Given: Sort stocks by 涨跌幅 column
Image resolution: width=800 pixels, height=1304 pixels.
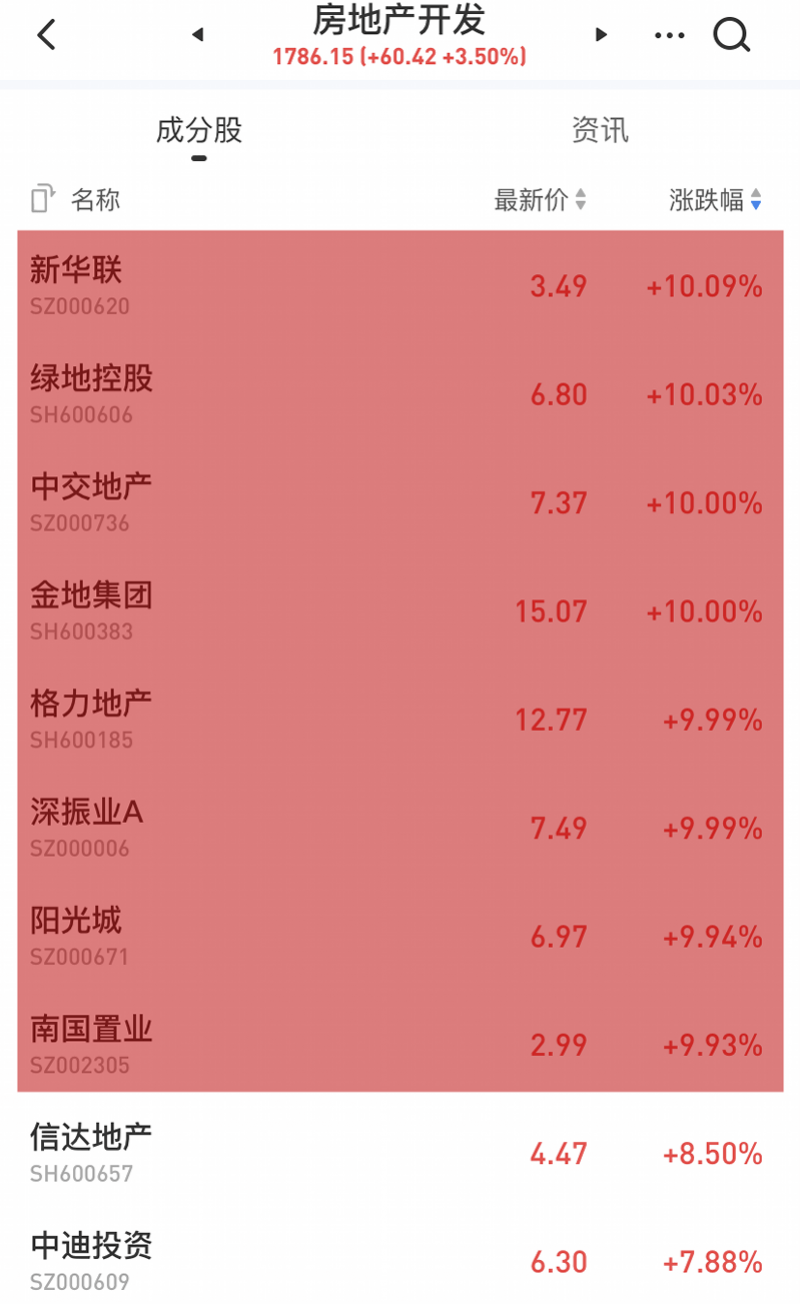Looking at the screenshot, I should coord(713,199).
